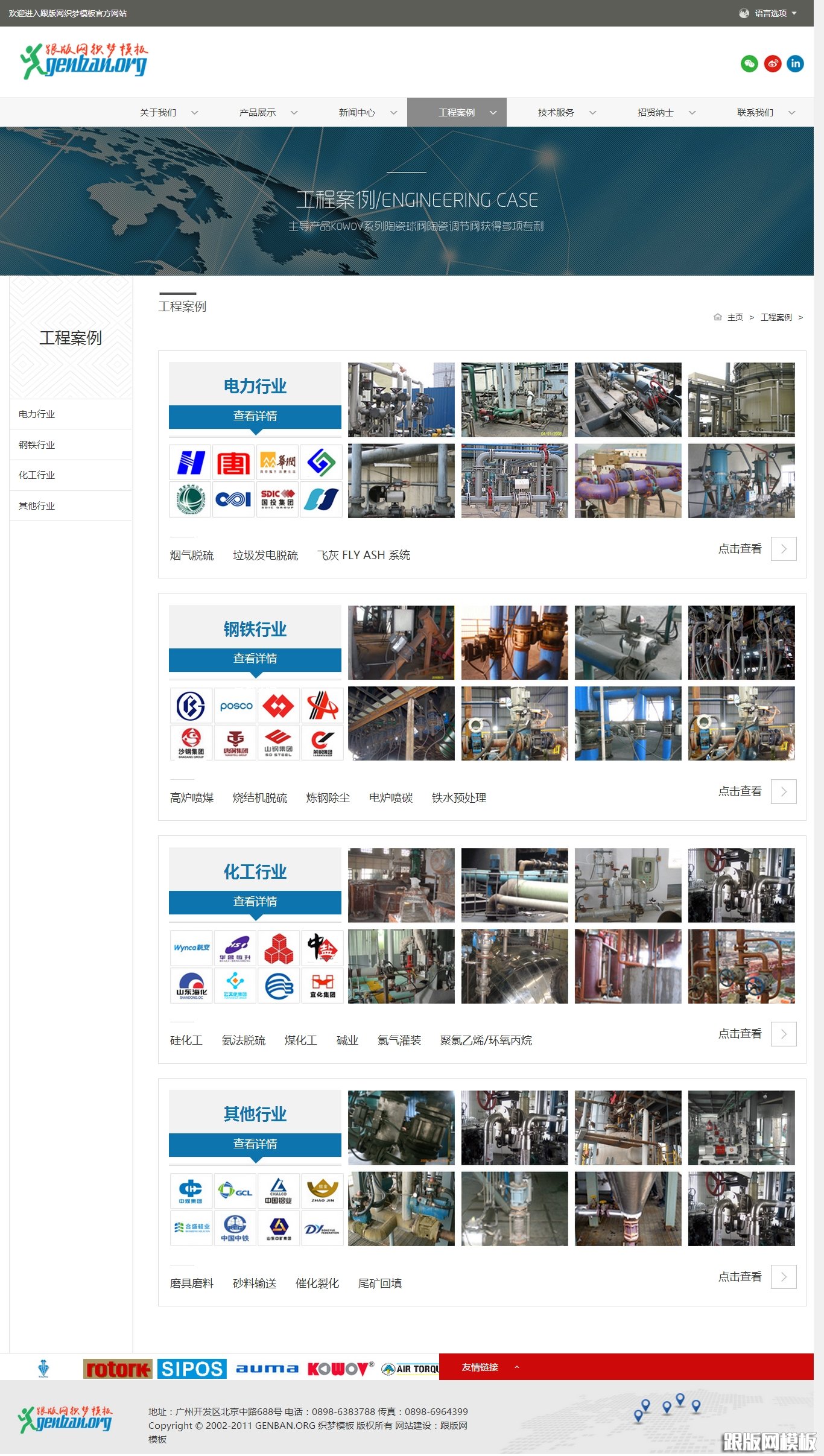Choose 化工行业 in the sidebar
The width and height of the screenshot is (824, 1456).
point(71,475)
